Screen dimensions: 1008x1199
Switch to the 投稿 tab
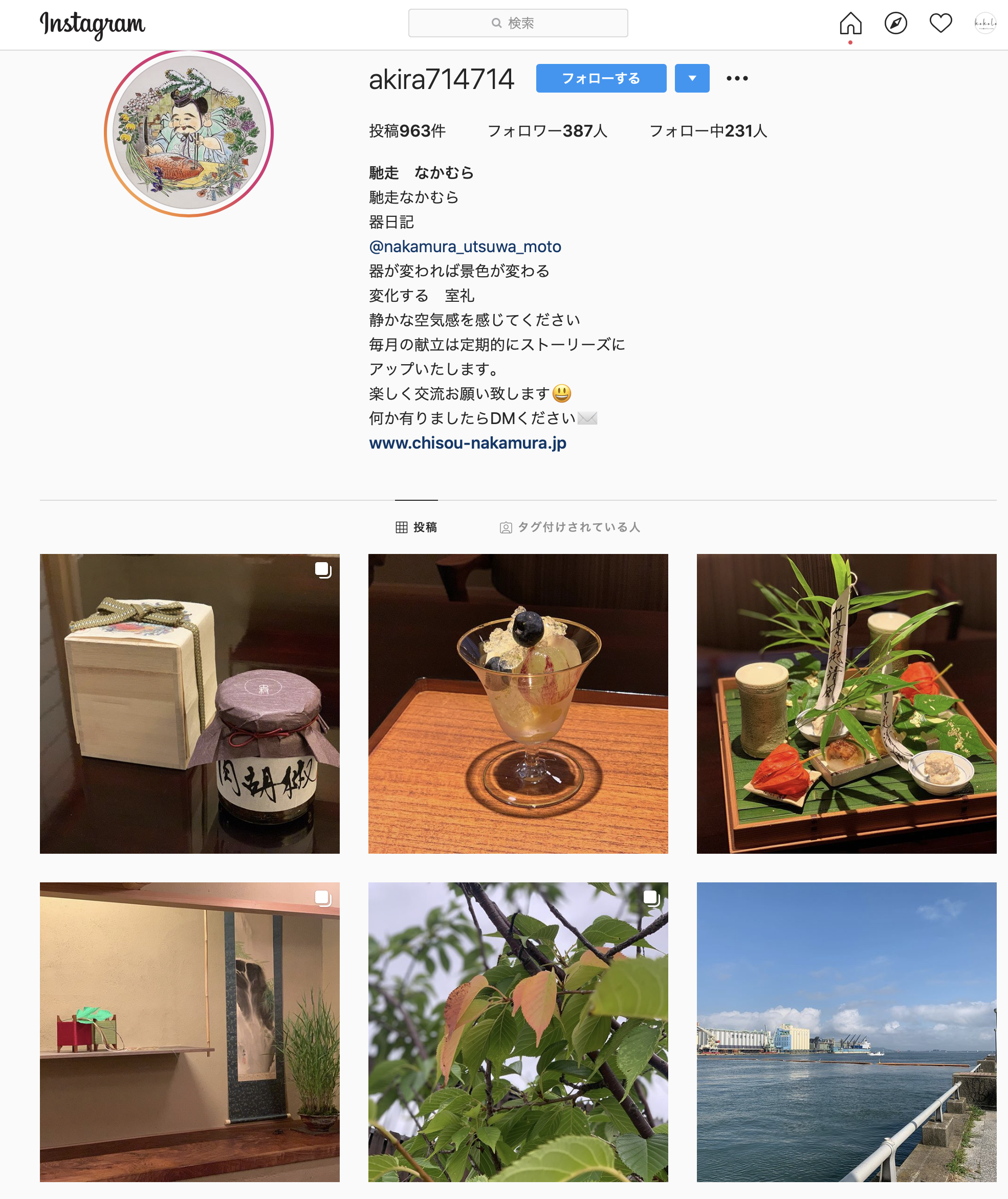[x=416, y=527]
